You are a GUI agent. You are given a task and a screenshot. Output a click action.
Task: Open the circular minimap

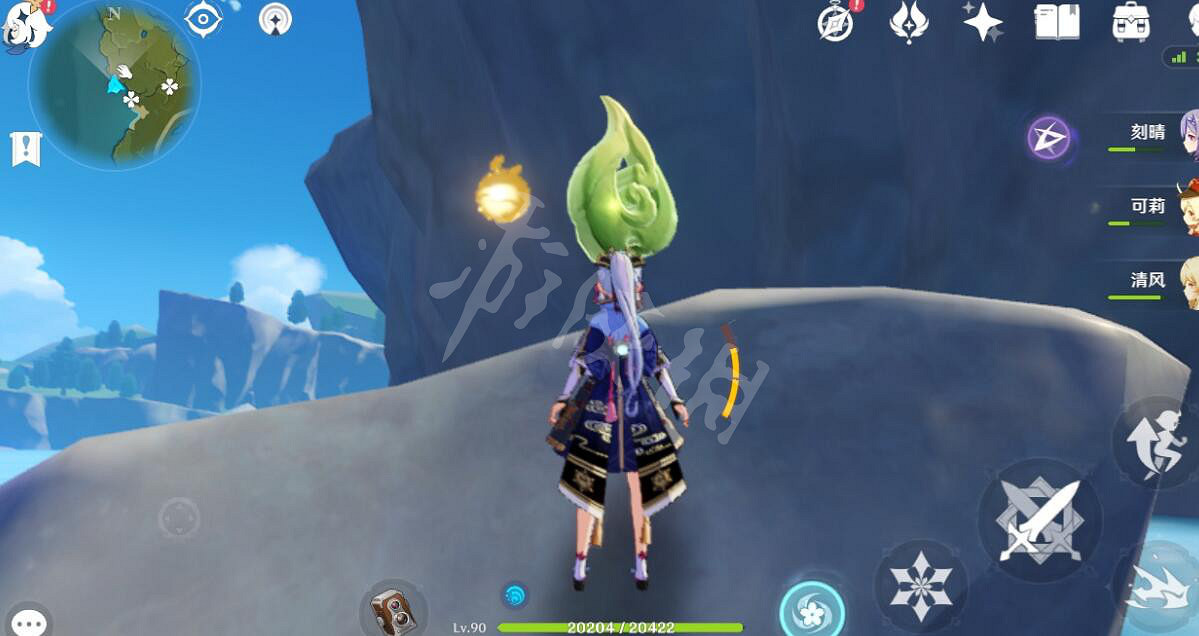click(x=114, y=83)
